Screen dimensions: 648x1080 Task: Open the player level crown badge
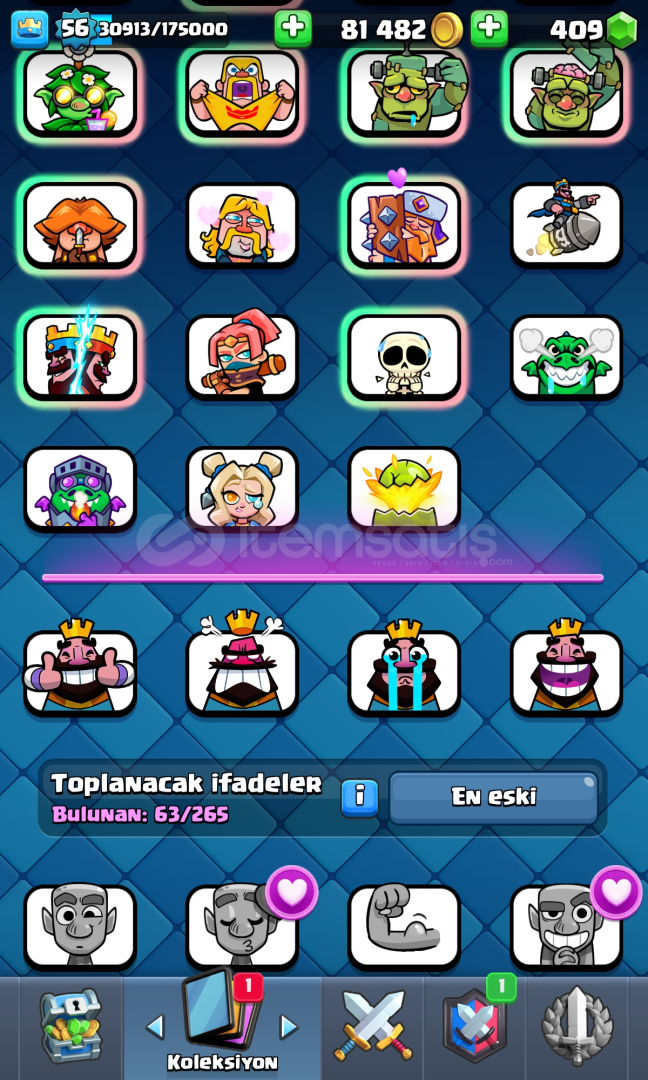click(x=29, y=29)
